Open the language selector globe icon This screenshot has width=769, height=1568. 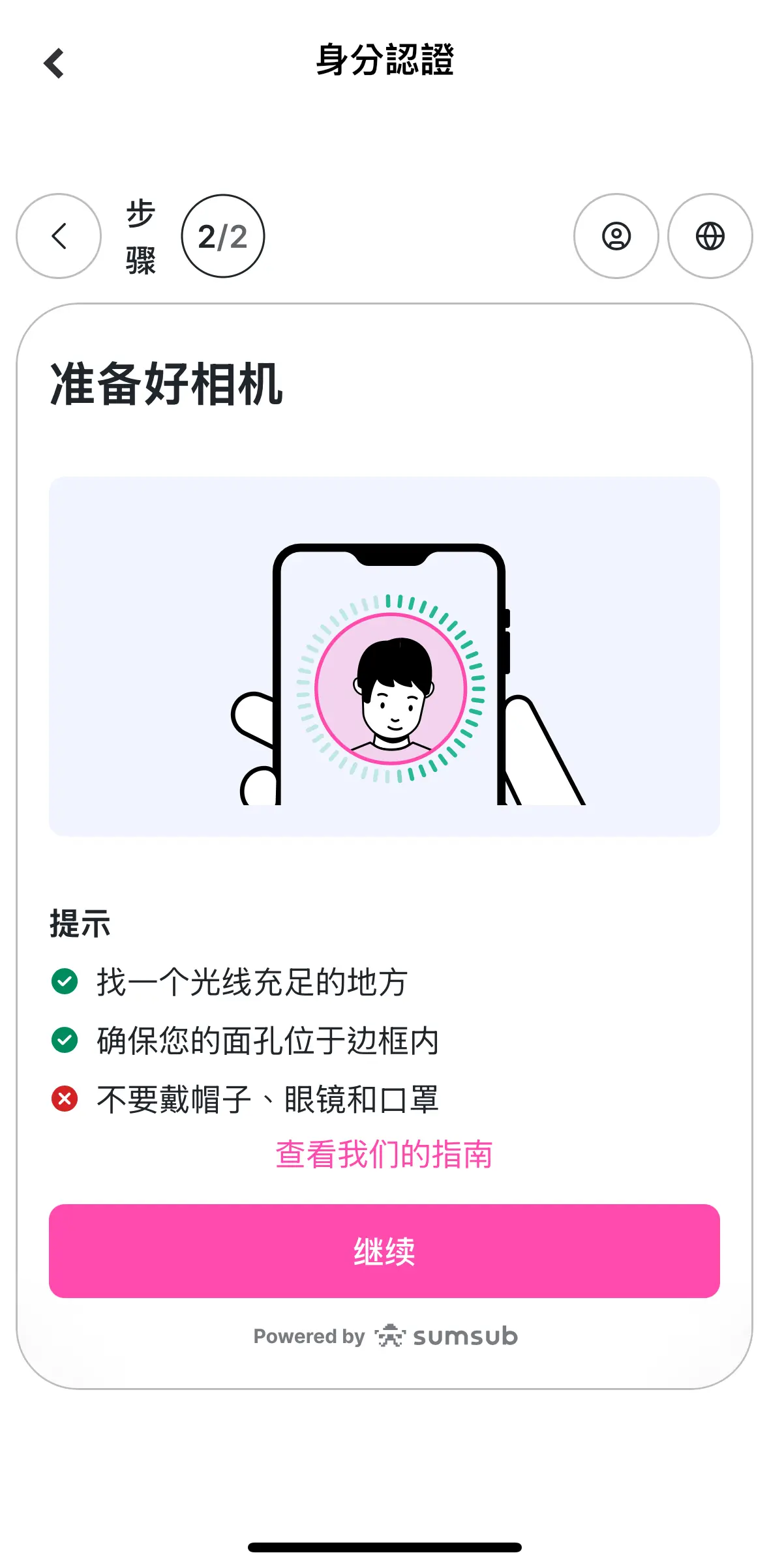(710, 237)
